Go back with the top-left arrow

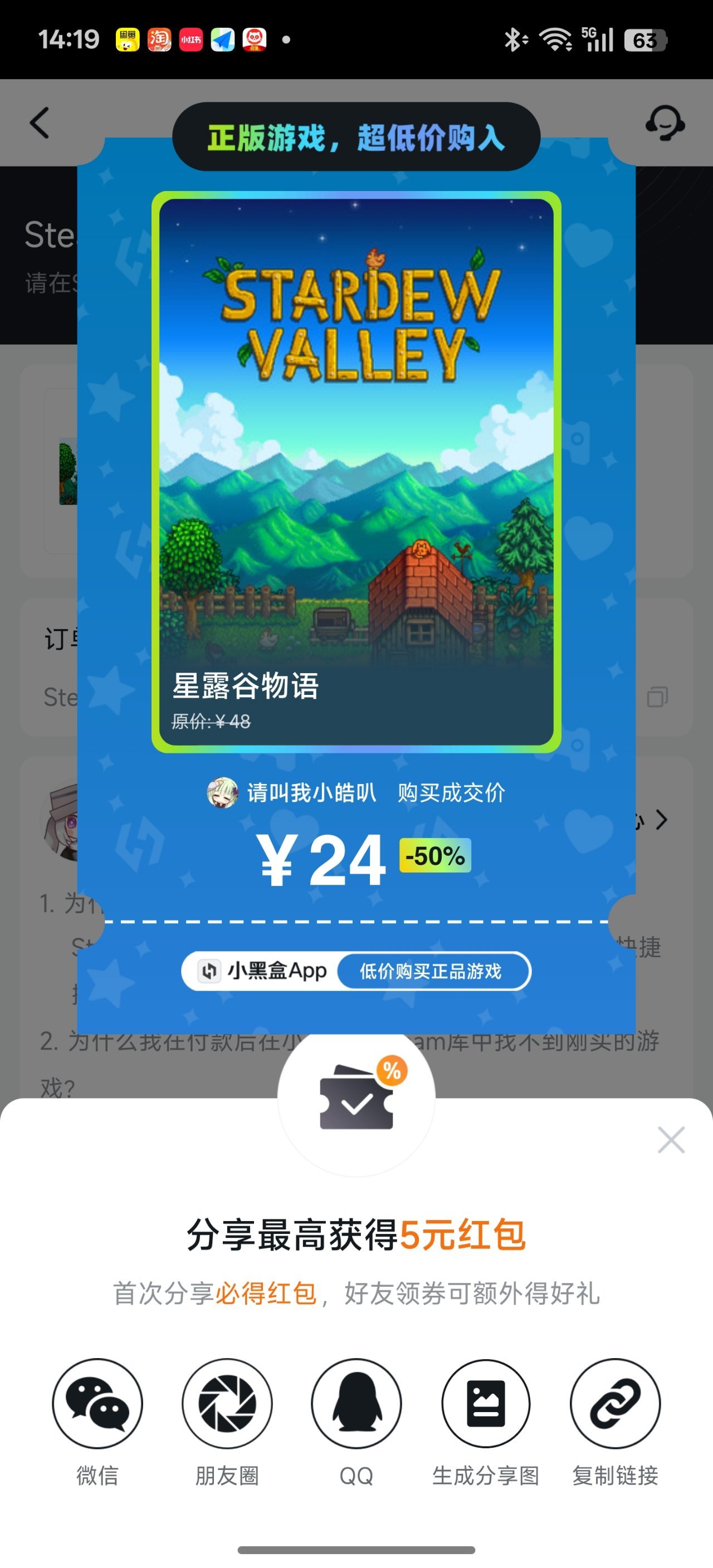coord(40,123)
